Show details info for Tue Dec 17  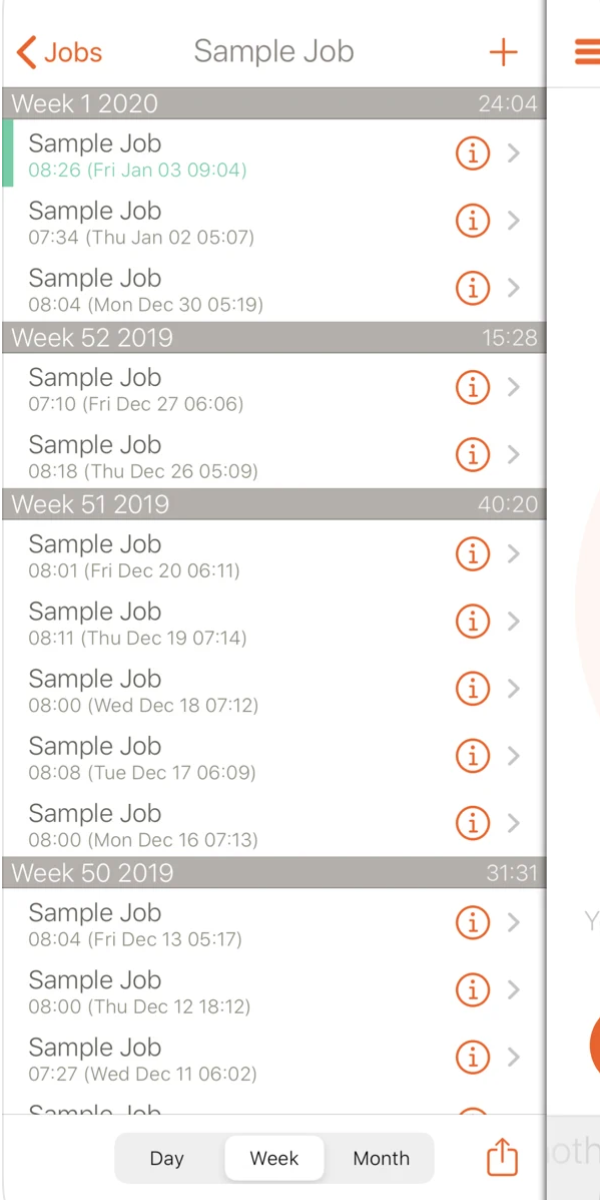(472, 756)
